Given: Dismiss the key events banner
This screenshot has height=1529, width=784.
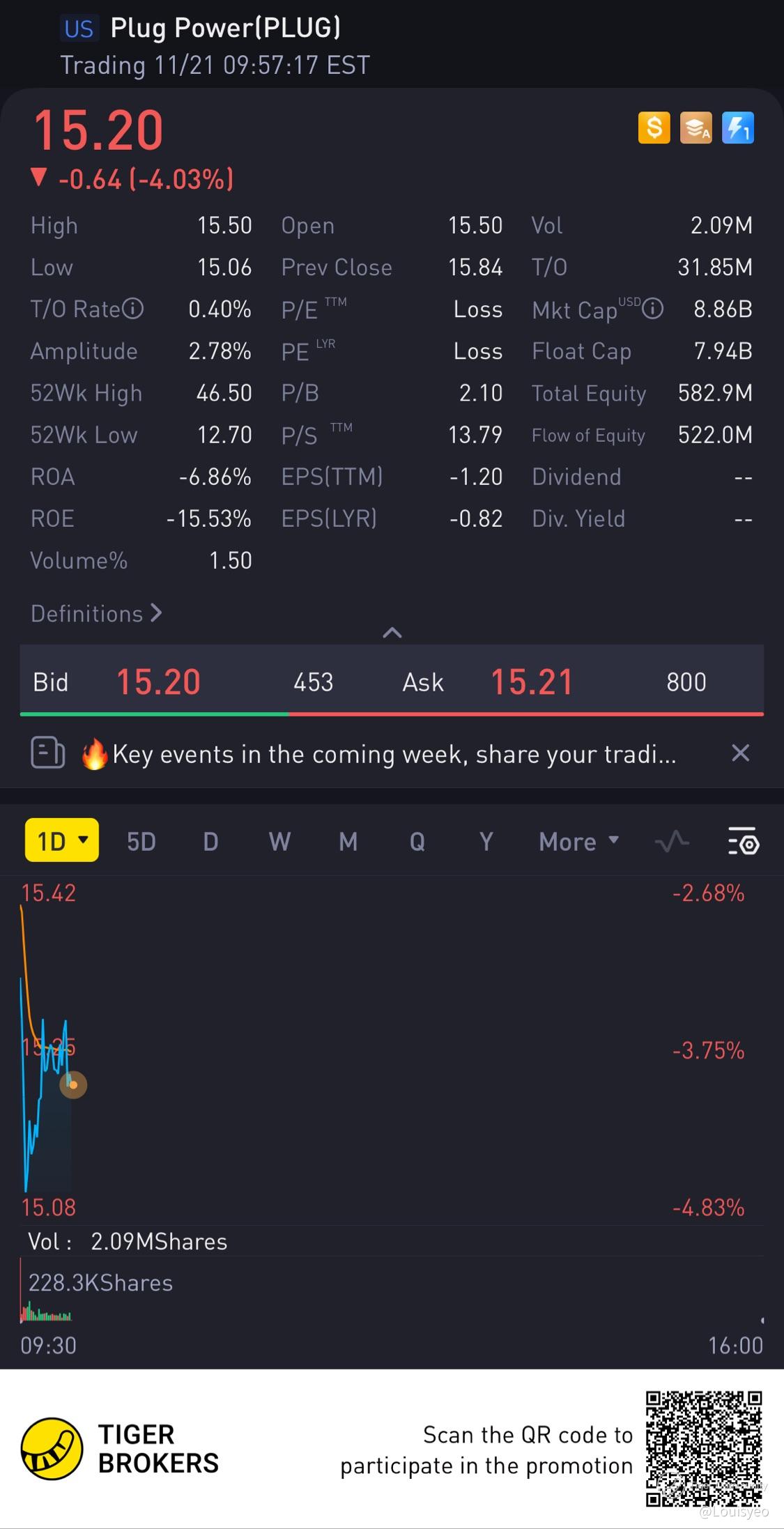Looking at the screenshot, I should (741, 753).
